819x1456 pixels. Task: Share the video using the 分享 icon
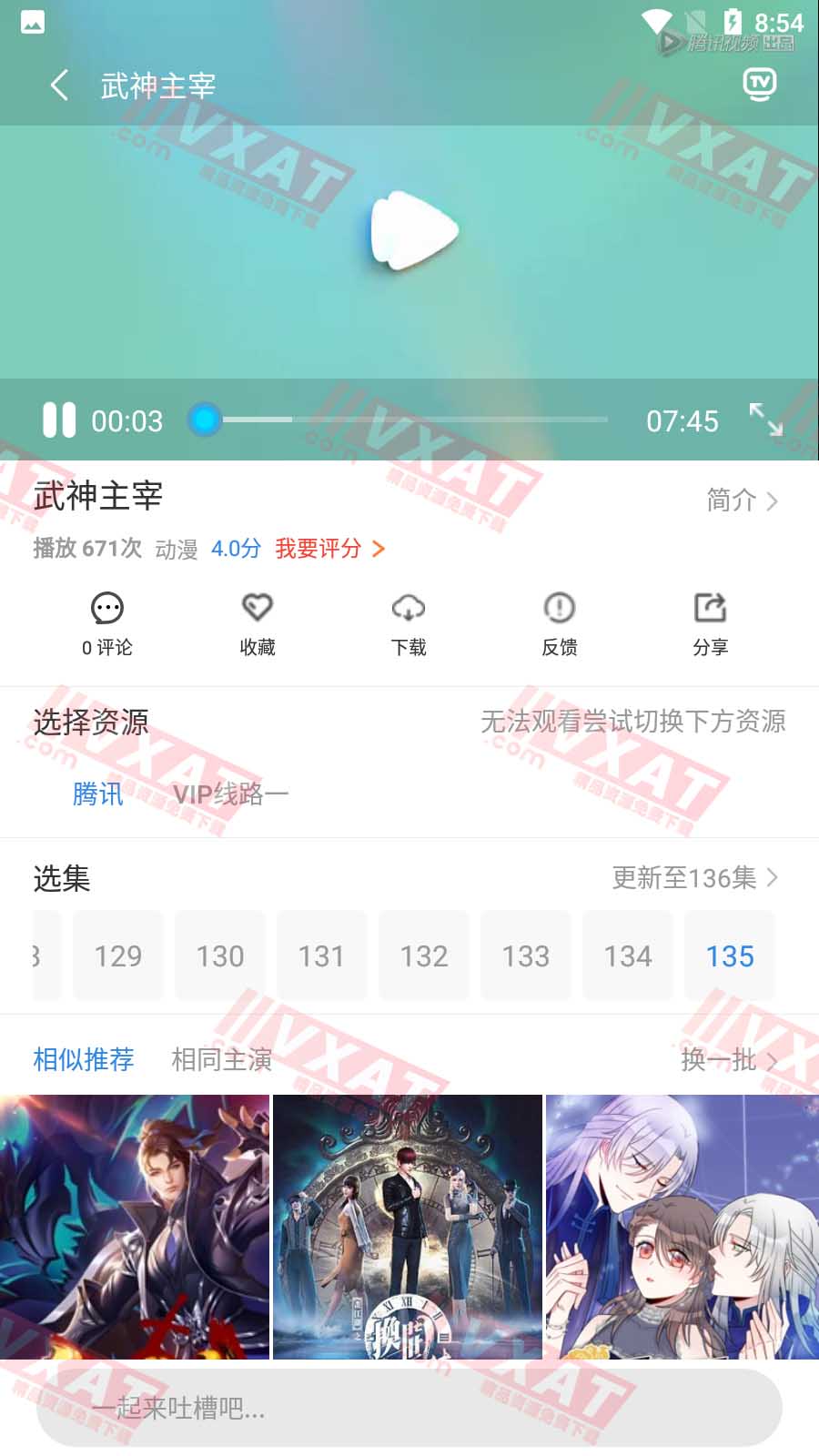click(711, 623)
